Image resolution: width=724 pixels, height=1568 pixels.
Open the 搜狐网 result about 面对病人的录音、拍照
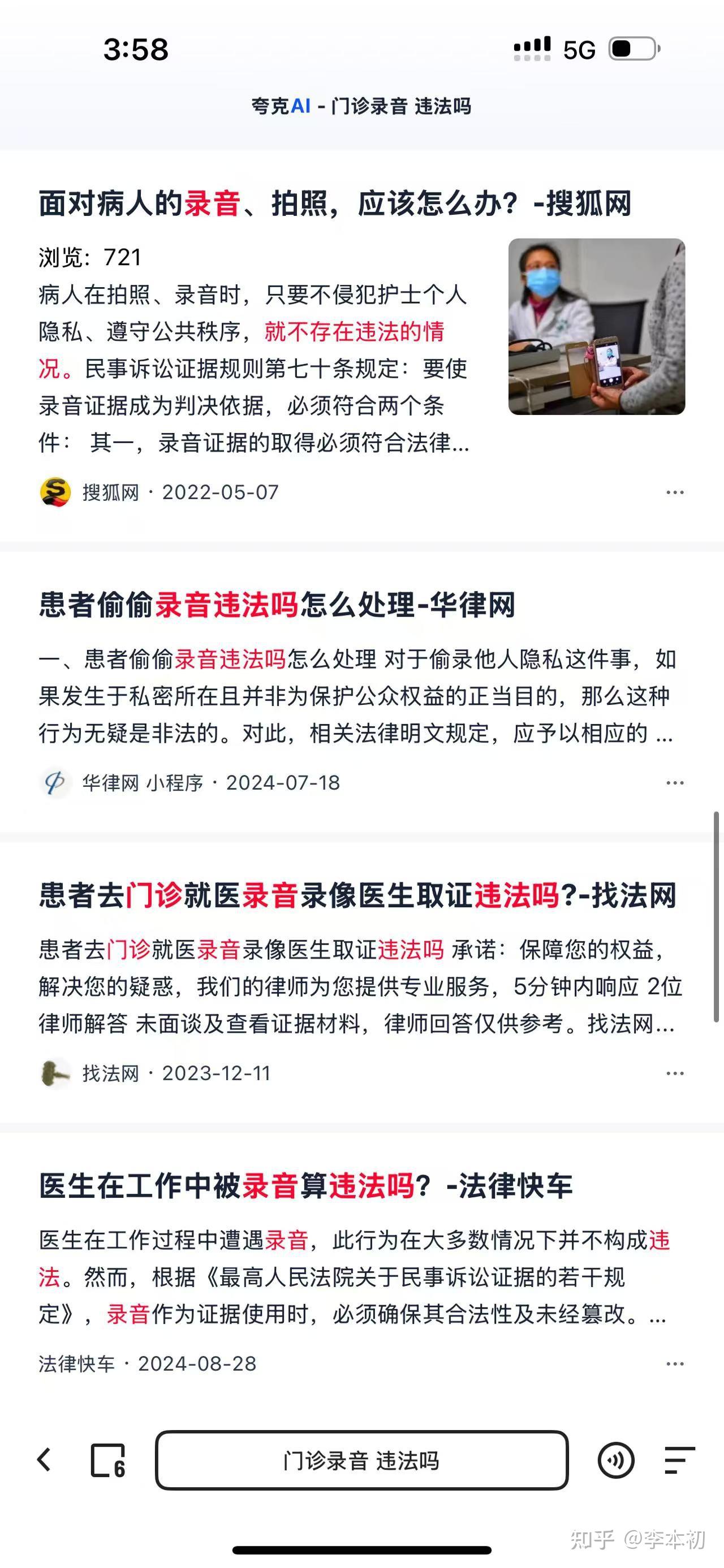(x=335, y=203)
